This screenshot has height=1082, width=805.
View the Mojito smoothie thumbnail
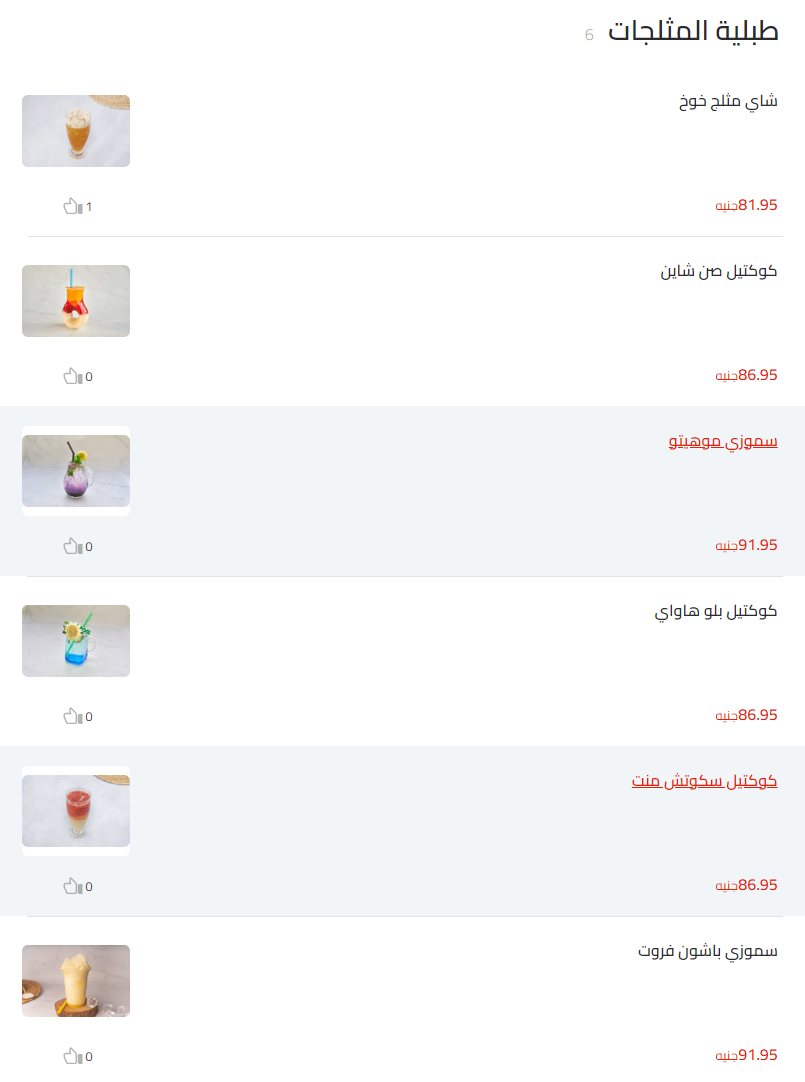coord(75,470)
